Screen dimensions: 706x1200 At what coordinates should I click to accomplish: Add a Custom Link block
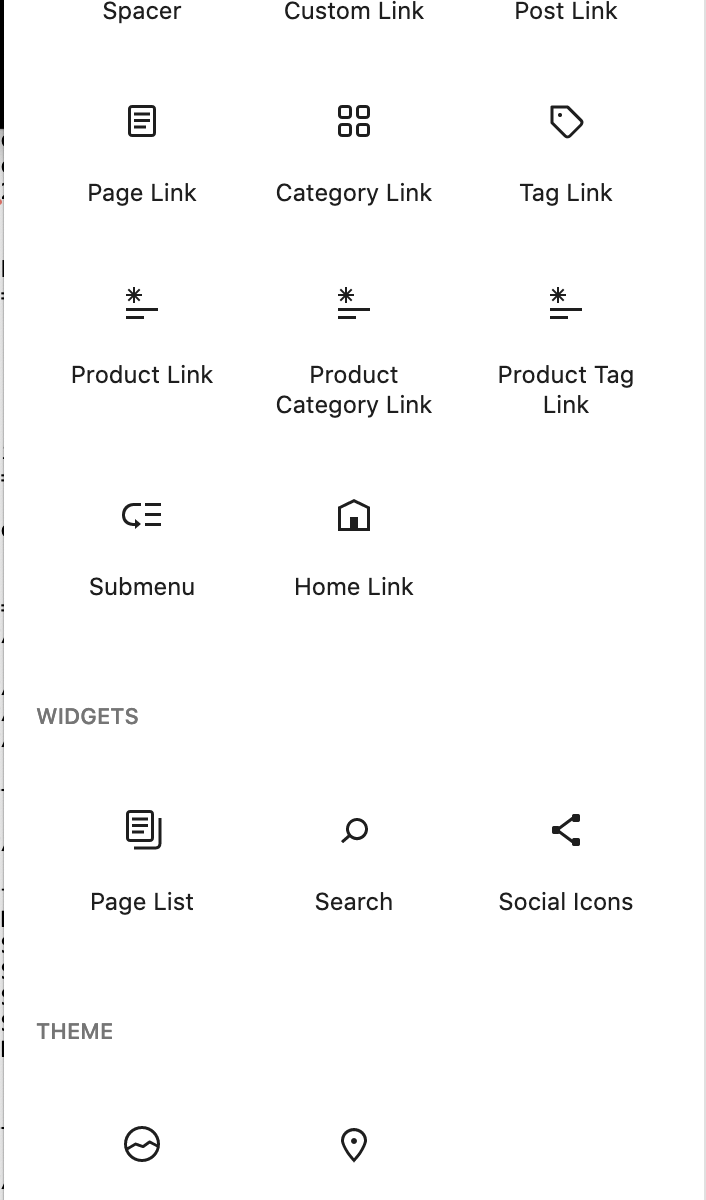click(354, 12)
